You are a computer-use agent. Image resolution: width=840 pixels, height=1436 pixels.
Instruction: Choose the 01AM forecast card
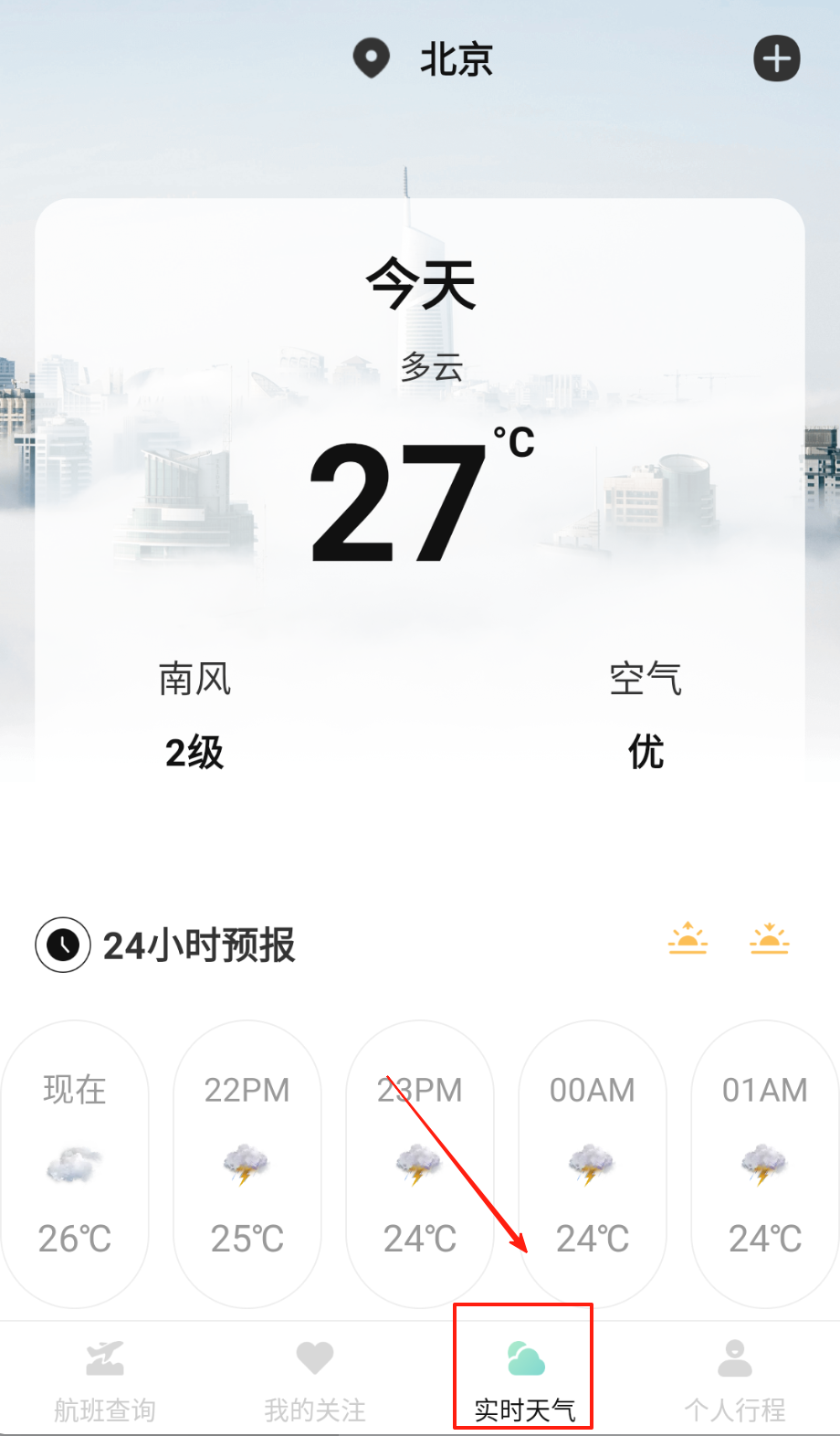[765, 1164]
